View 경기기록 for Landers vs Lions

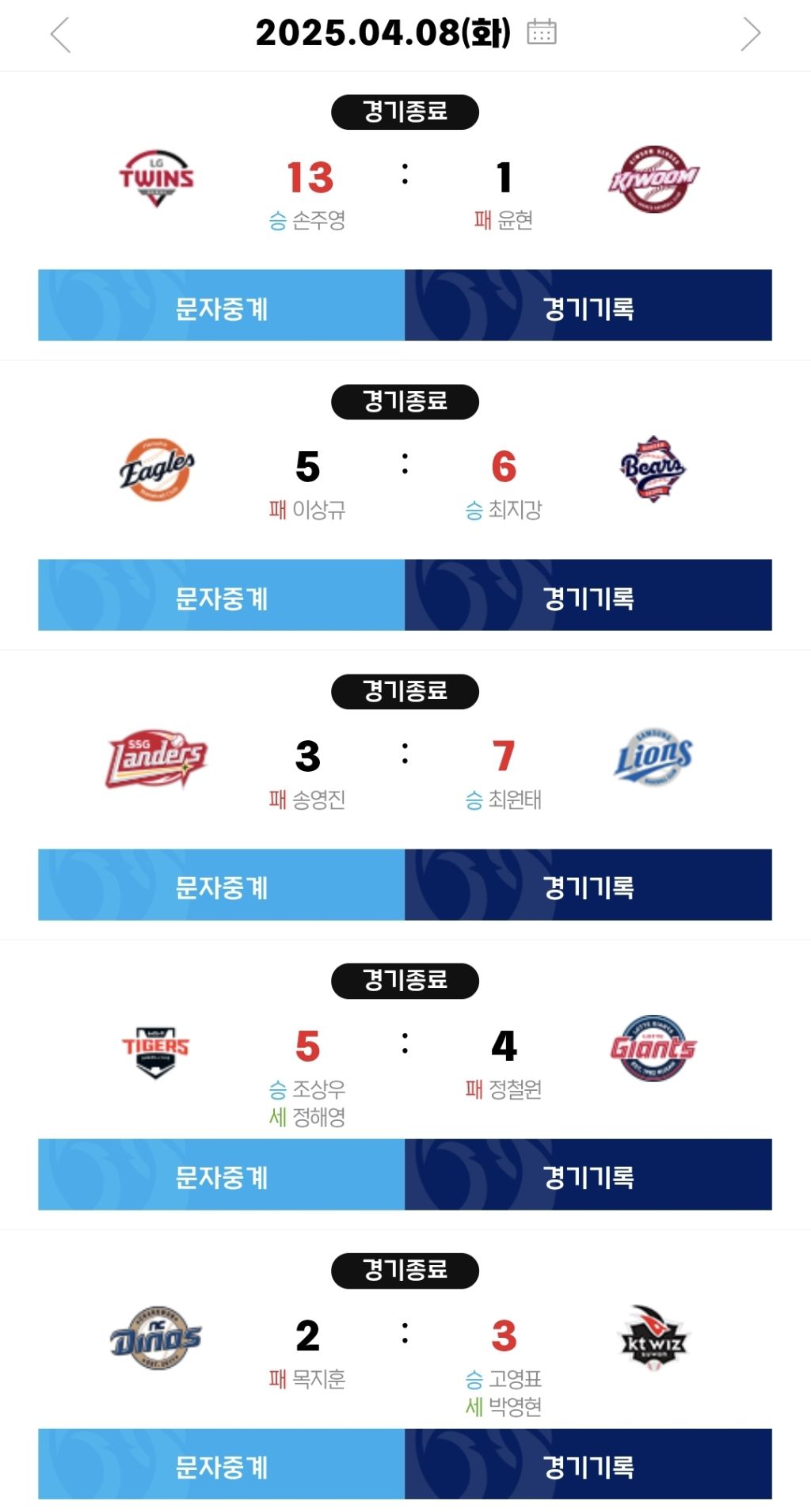tap(588, 885)
